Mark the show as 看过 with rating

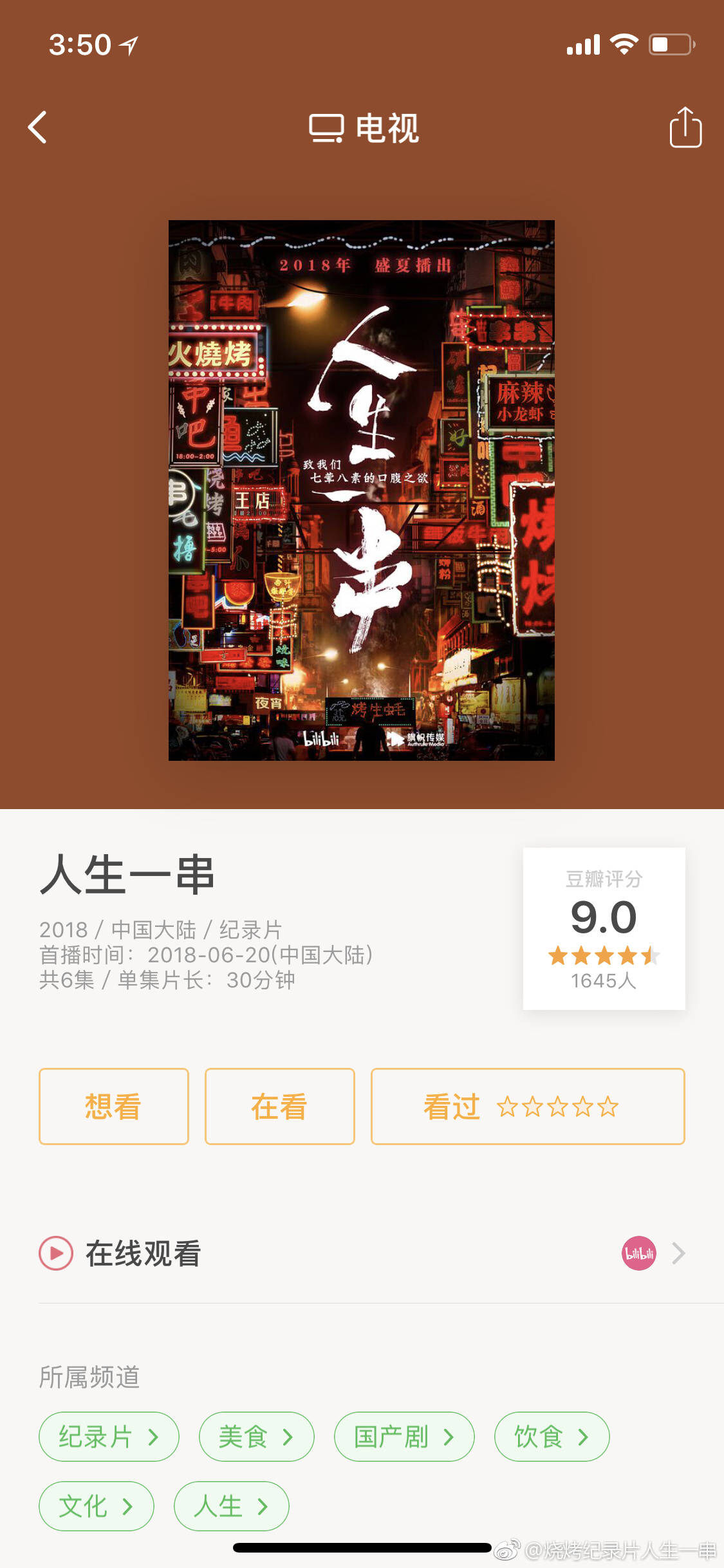pos(528,1106)
